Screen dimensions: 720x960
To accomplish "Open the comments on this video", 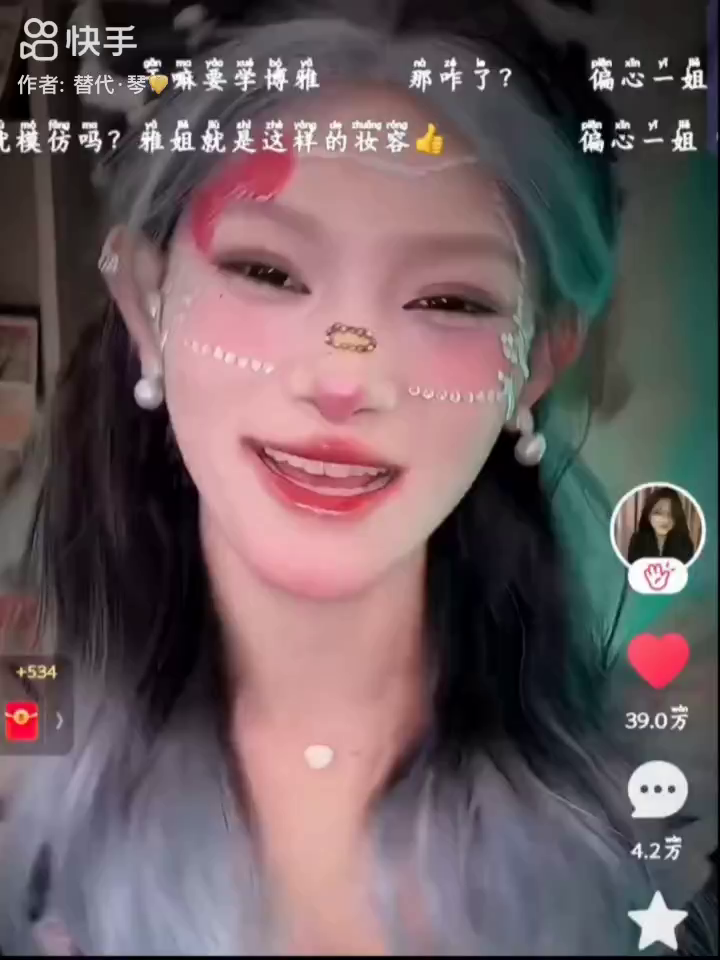I will 657,790.
